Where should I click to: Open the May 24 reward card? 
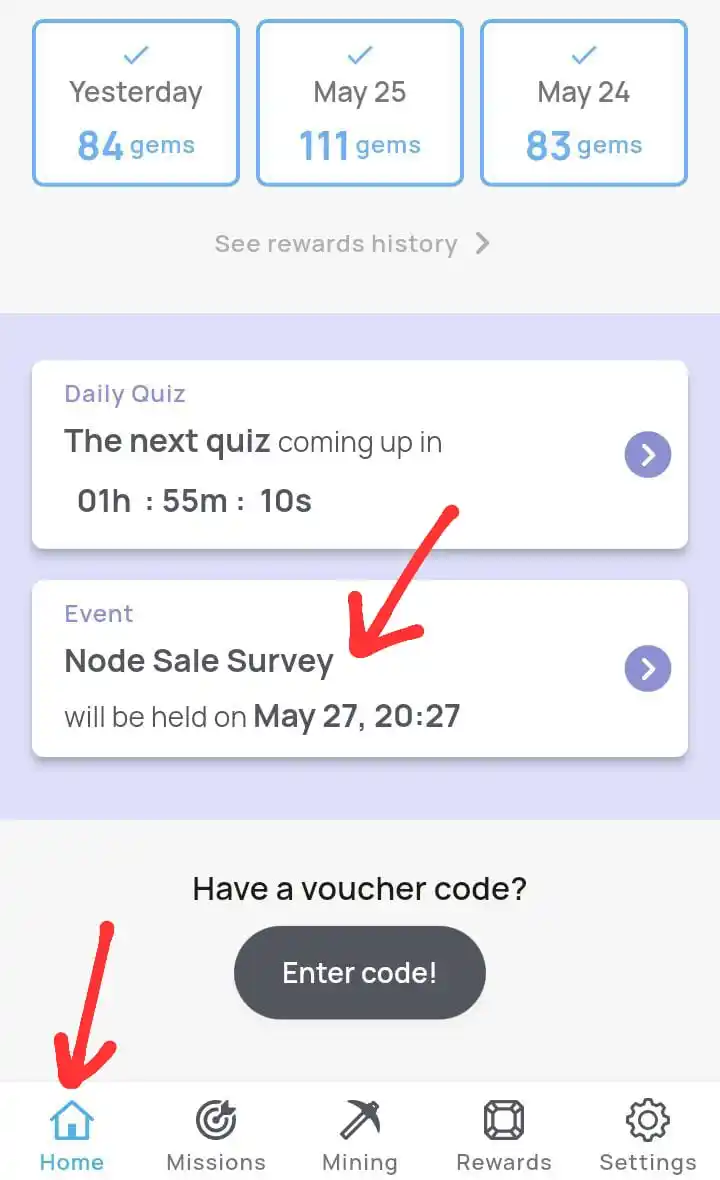584,103
